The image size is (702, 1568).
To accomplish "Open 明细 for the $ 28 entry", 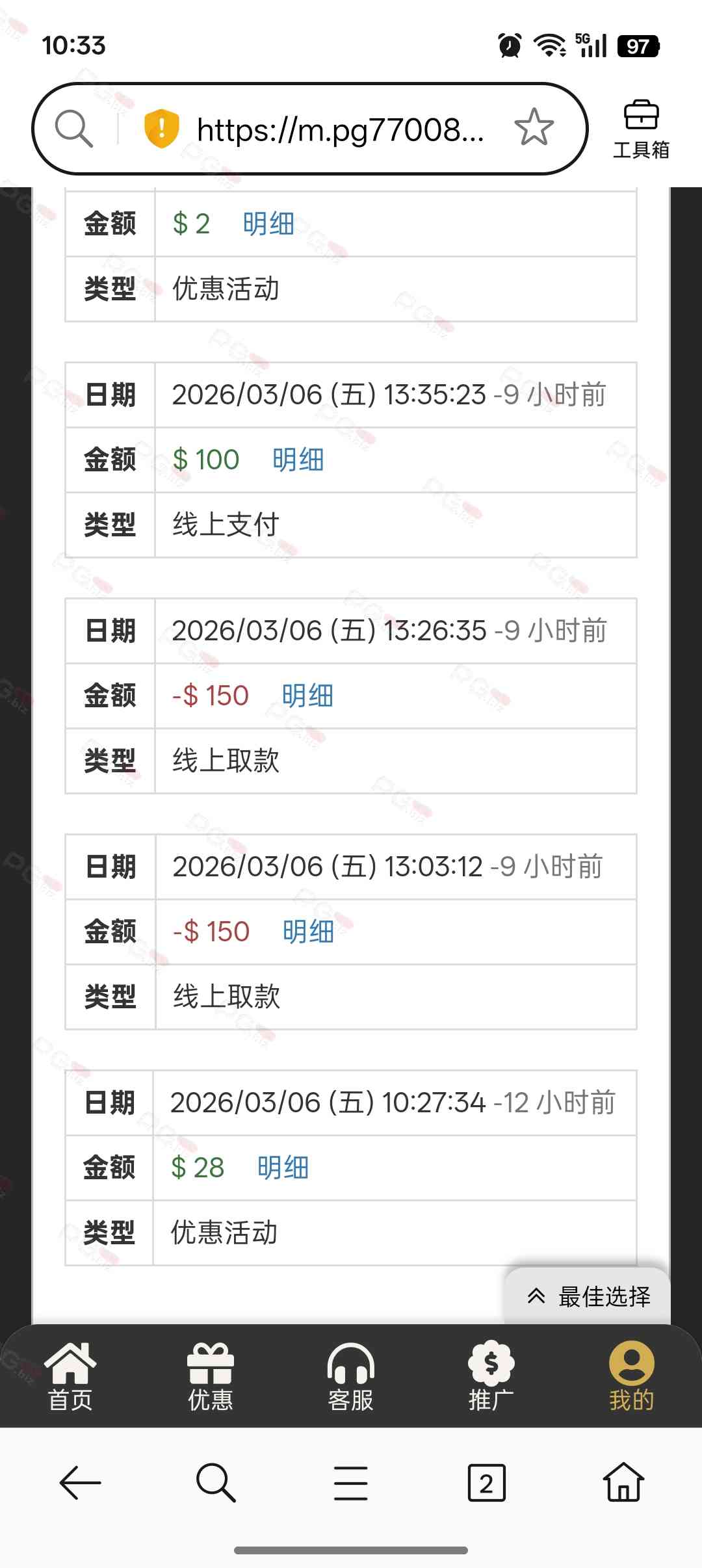I will pyautogui.click(x=283, y=1168).
